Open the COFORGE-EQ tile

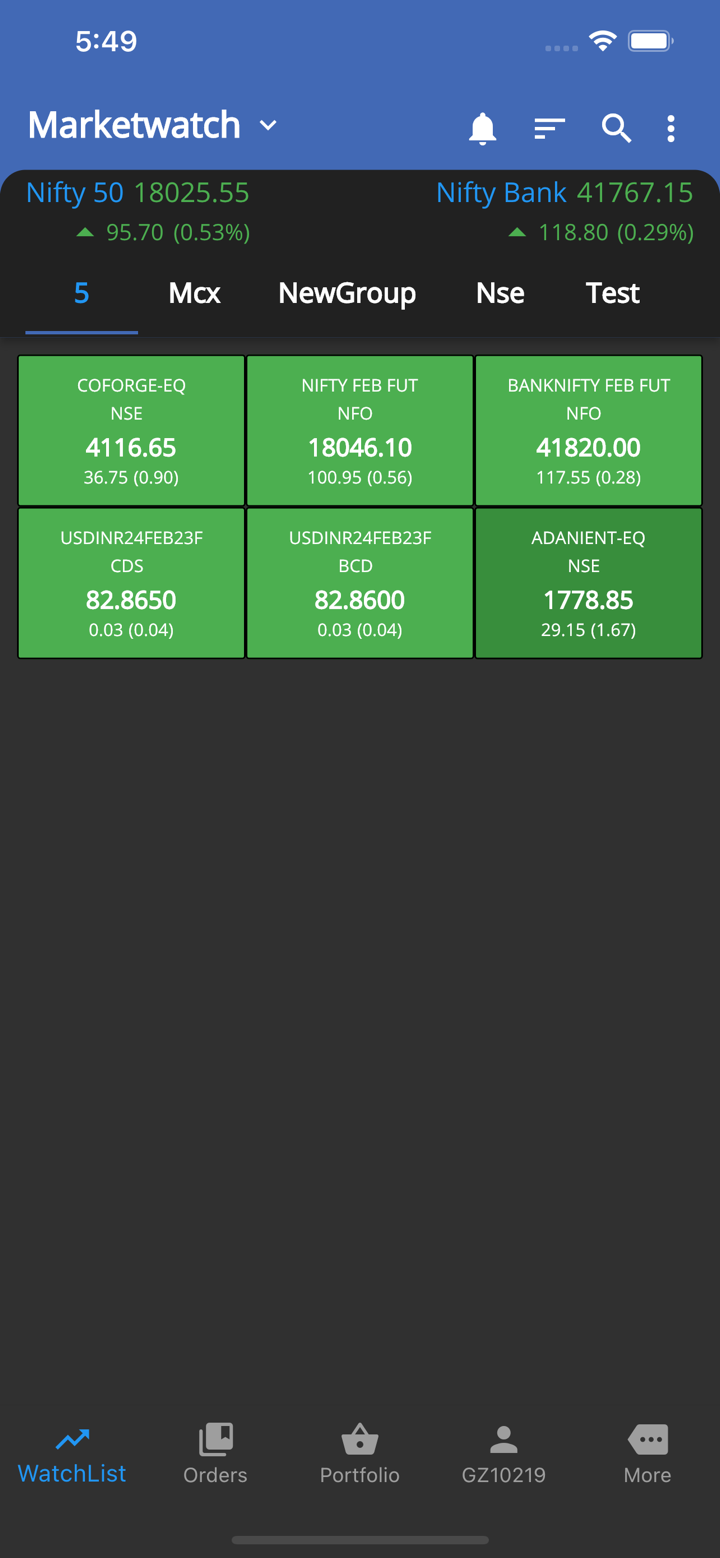coord(131,431)
